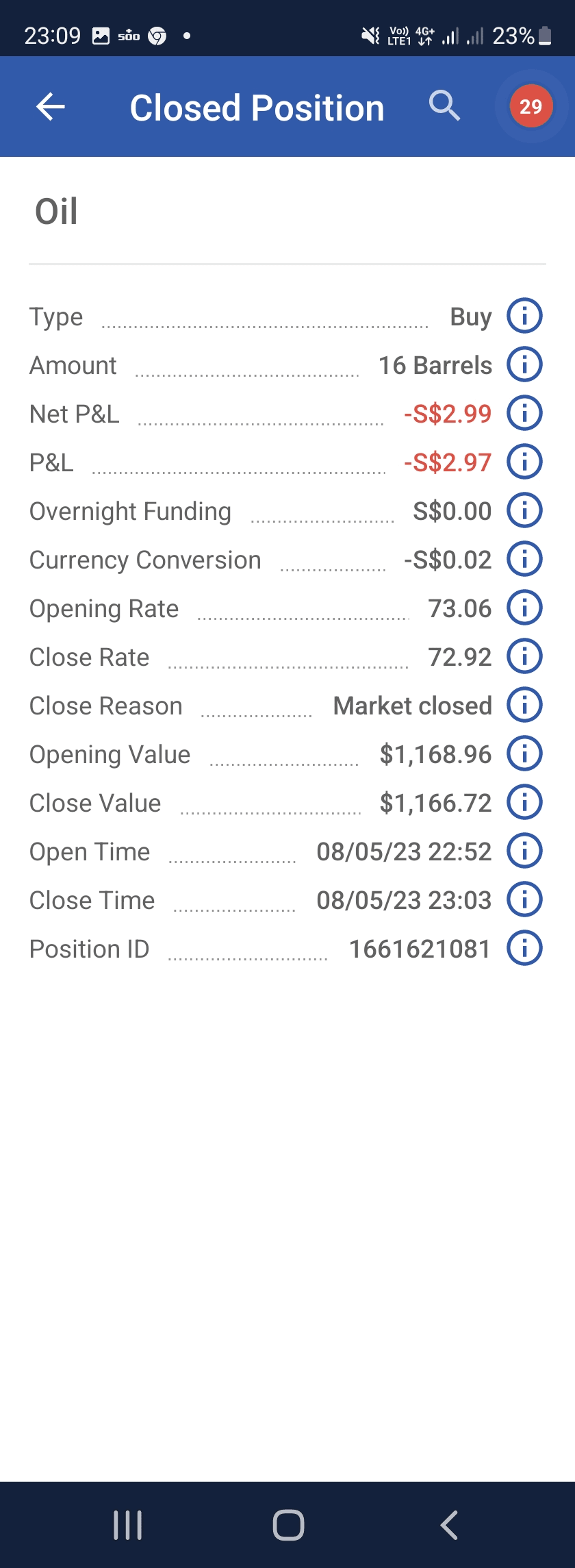View Close Value info explanation

pos(524,802)
